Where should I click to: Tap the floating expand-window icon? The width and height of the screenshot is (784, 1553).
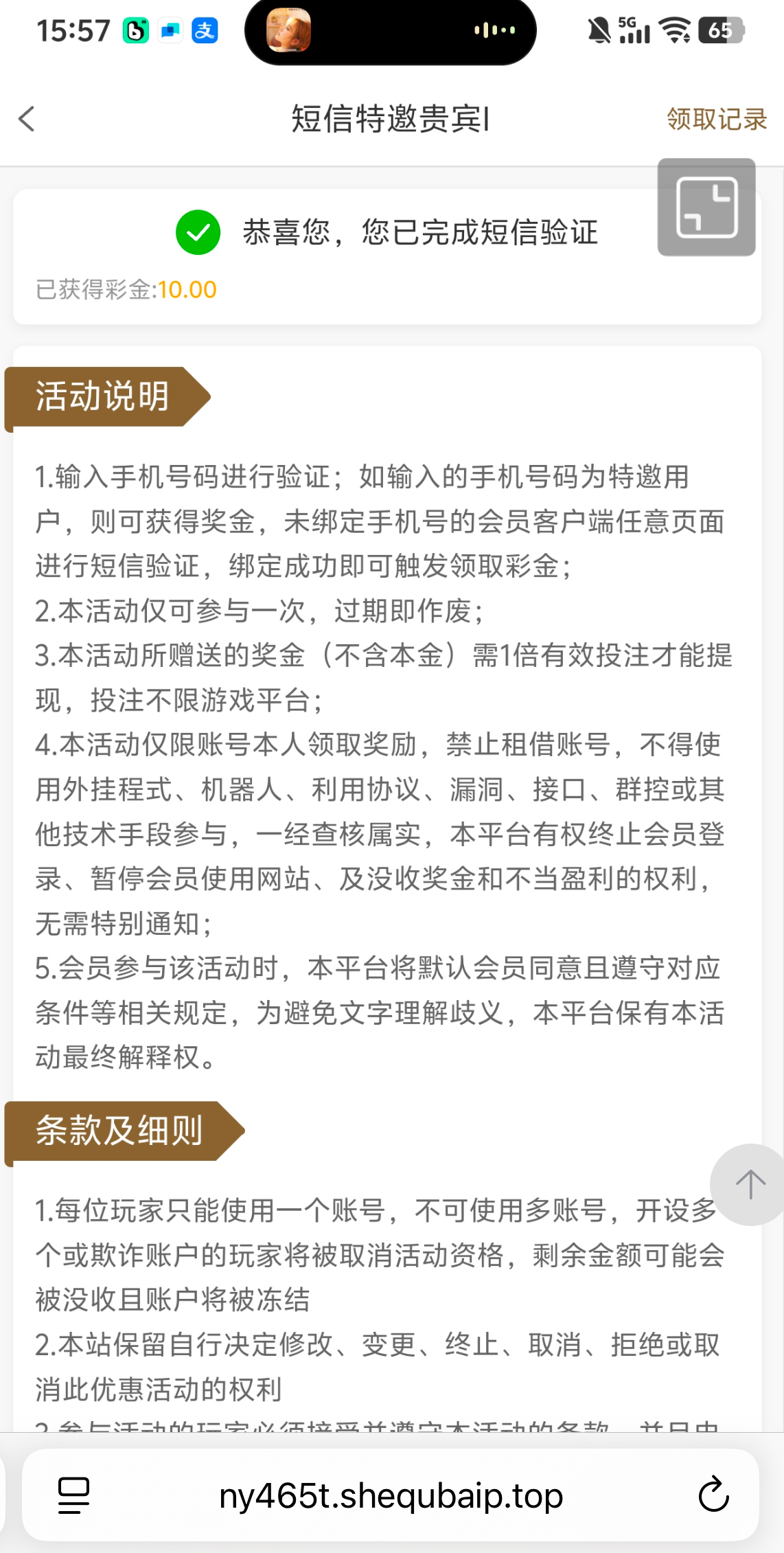(706, 207)
